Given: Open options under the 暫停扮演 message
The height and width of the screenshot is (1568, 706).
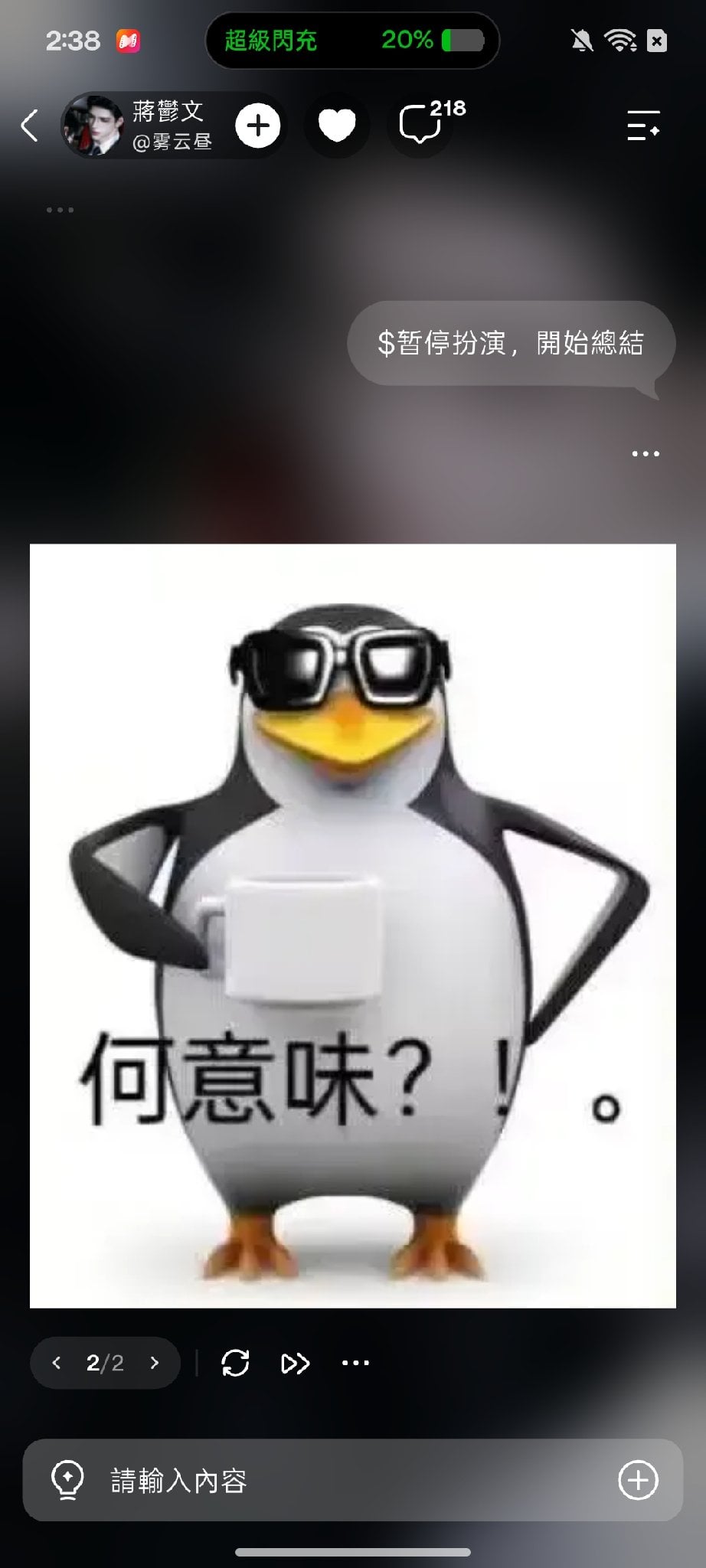Looking at the screenshot, I should pos(646,454).
